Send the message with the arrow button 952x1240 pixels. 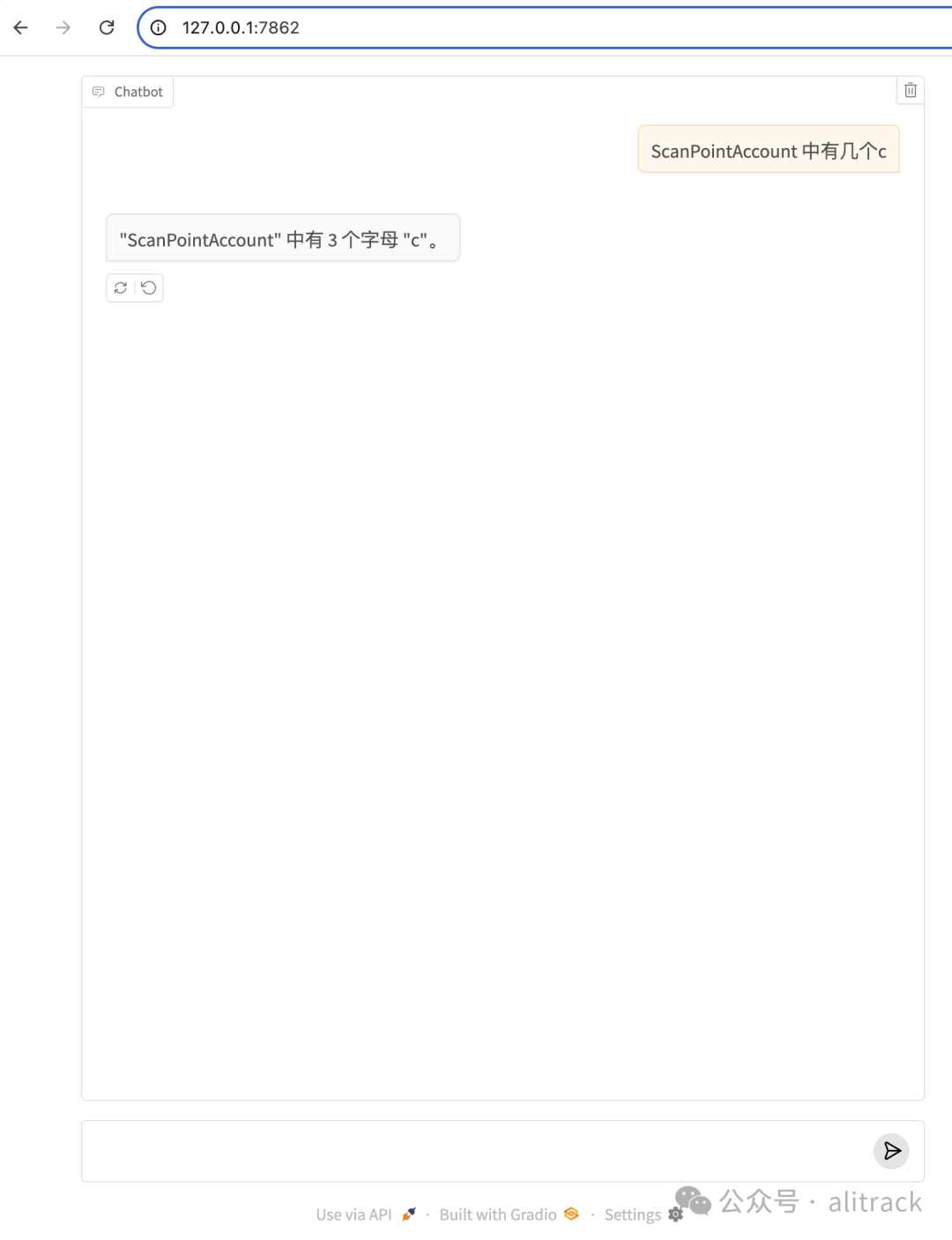(x=891, y=1150)
